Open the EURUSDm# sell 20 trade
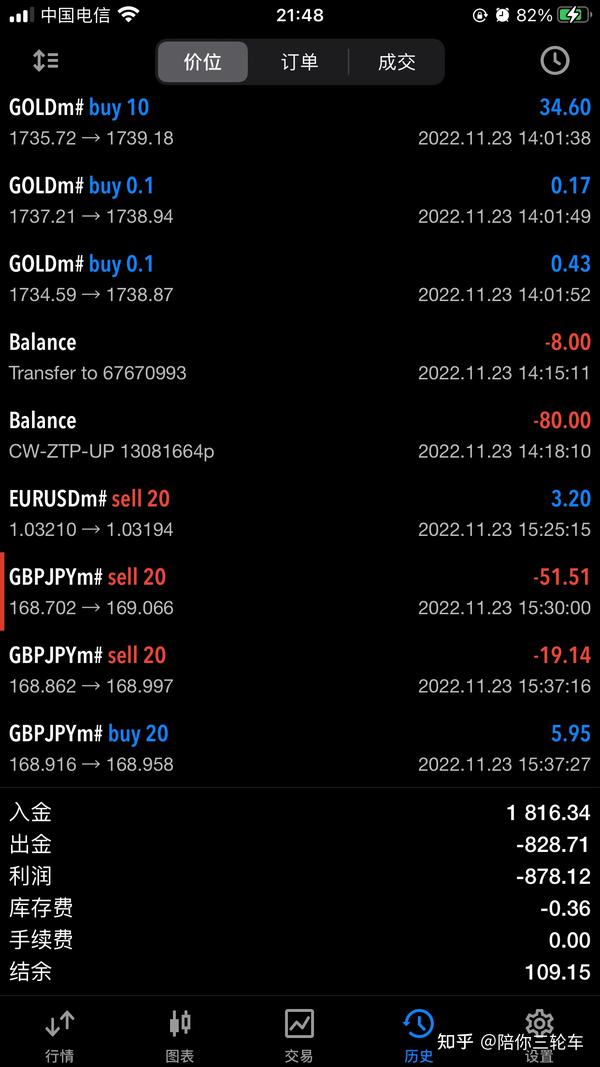The image size is (600, 1067). tap(300, 513)
